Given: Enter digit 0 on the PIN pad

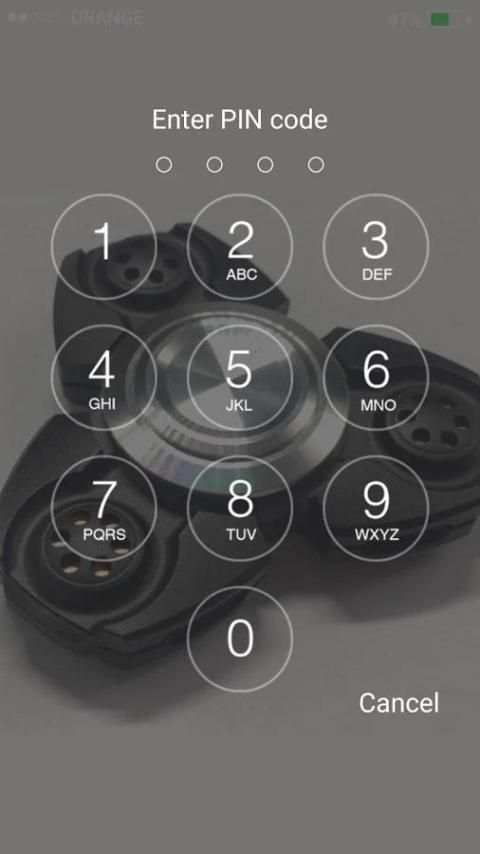Looking at the screenshot, I should point(240,639).
